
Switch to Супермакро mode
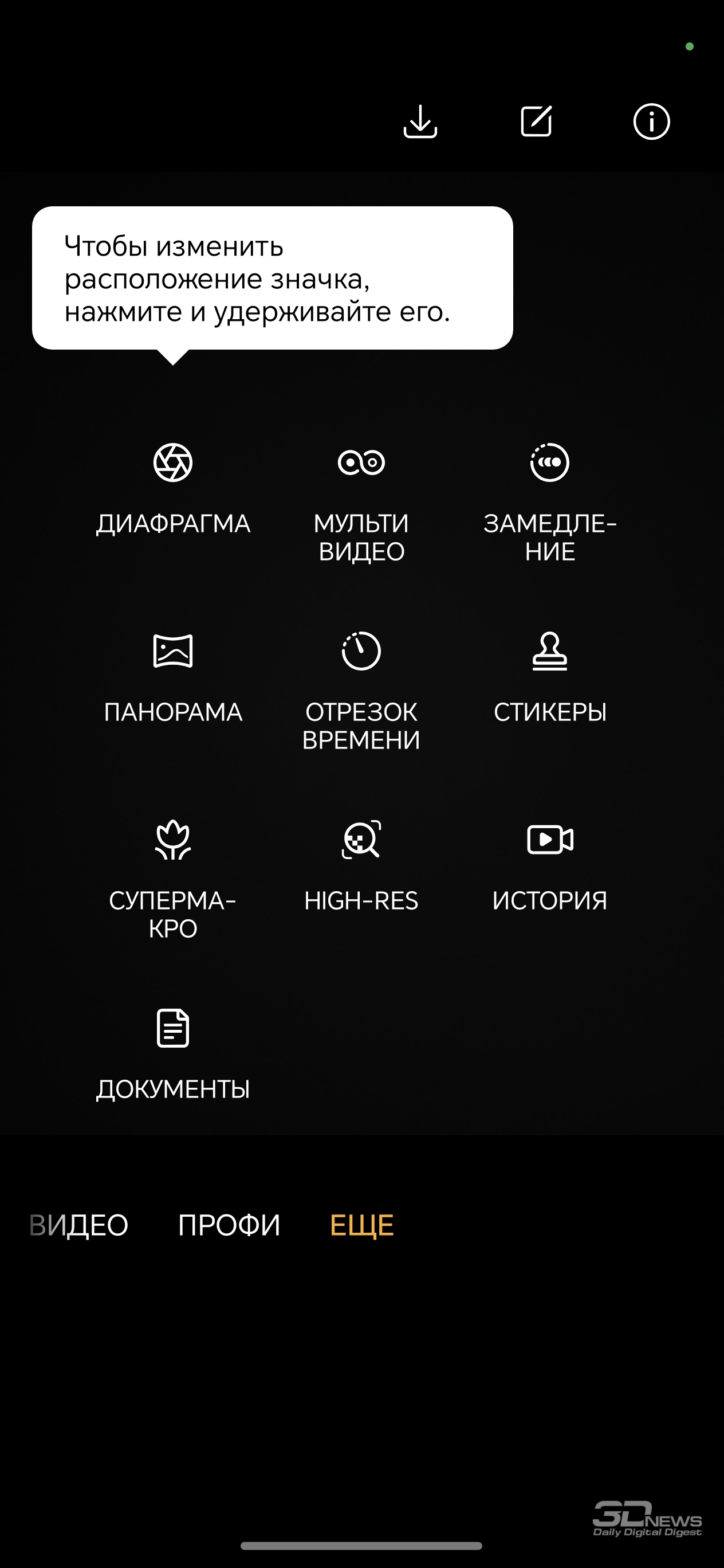(174, 881)
